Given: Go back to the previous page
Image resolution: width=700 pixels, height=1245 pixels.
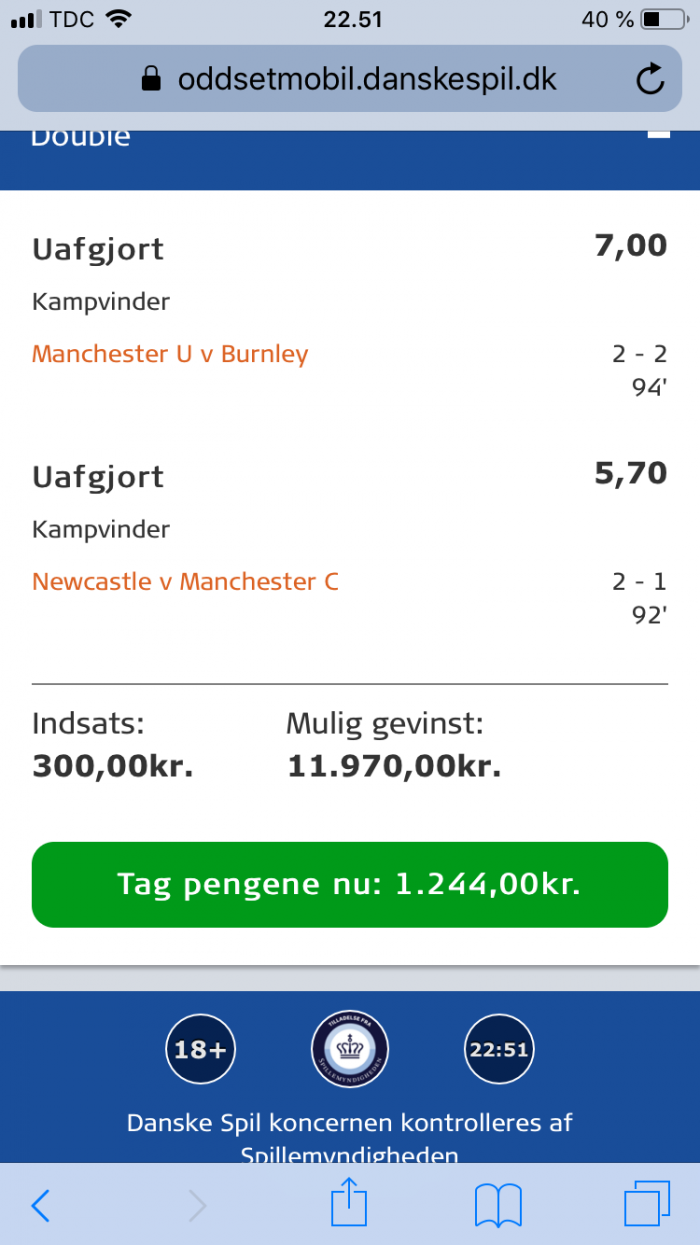Looking at the screenshot, I should tap(41, 1205).
